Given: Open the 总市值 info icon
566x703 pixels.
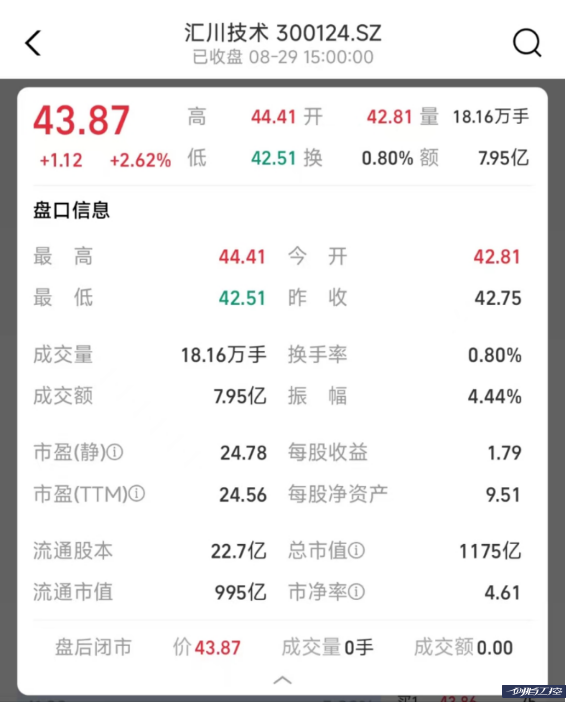Looking at the screenshot, I should click(357, 550).
